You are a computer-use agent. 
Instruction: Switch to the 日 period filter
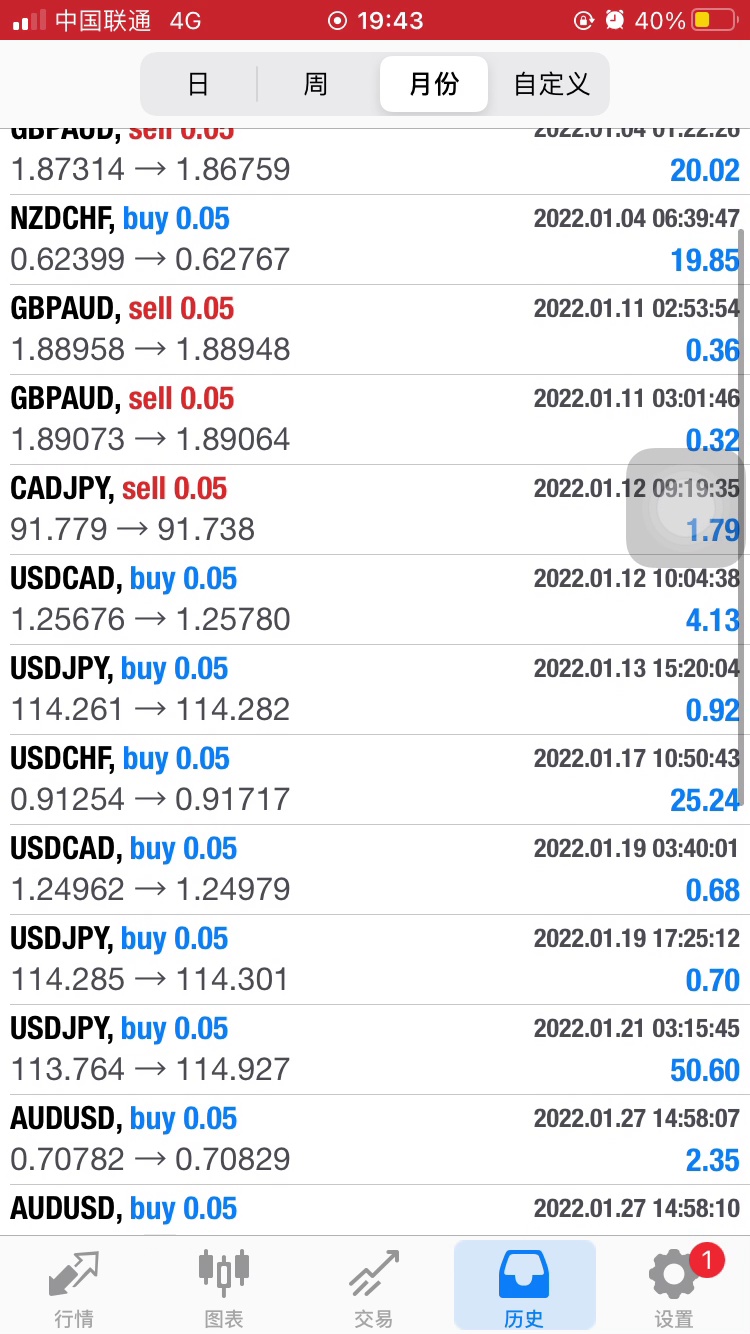pyautogui.click(x=198, y=84)
